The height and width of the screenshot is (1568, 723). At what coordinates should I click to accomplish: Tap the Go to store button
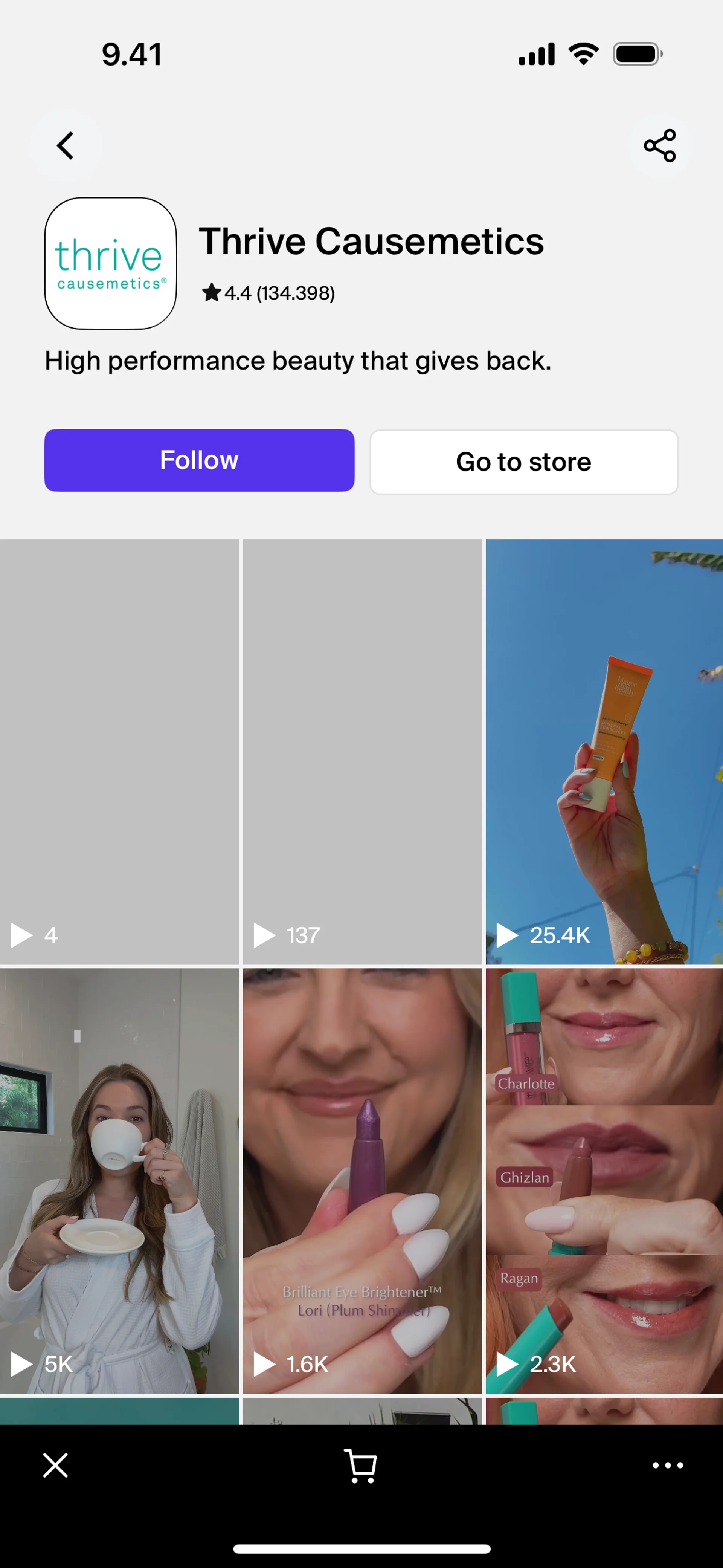tap(524, 462)
